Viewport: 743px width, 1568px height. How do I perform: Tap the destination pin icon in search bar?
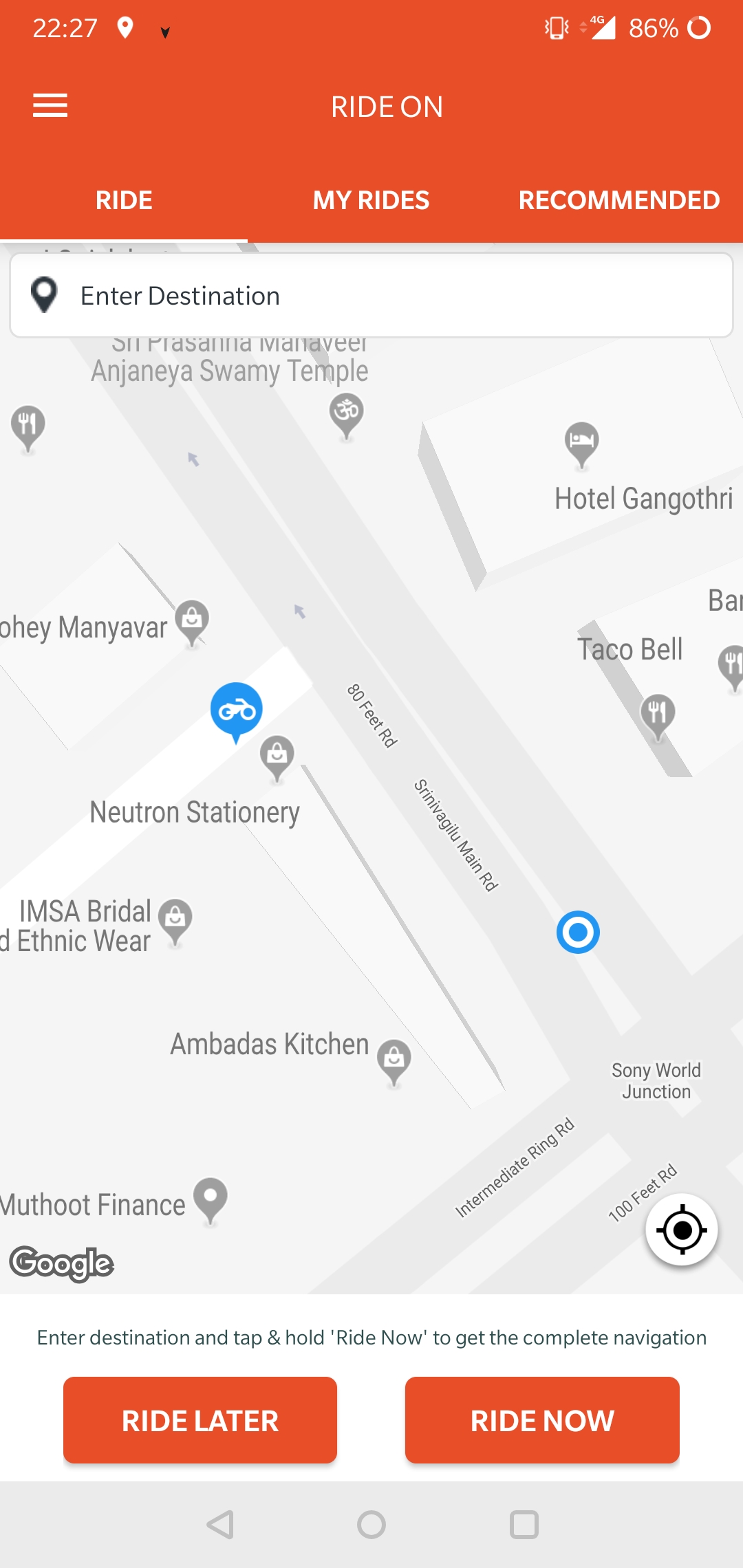[44, 294]
